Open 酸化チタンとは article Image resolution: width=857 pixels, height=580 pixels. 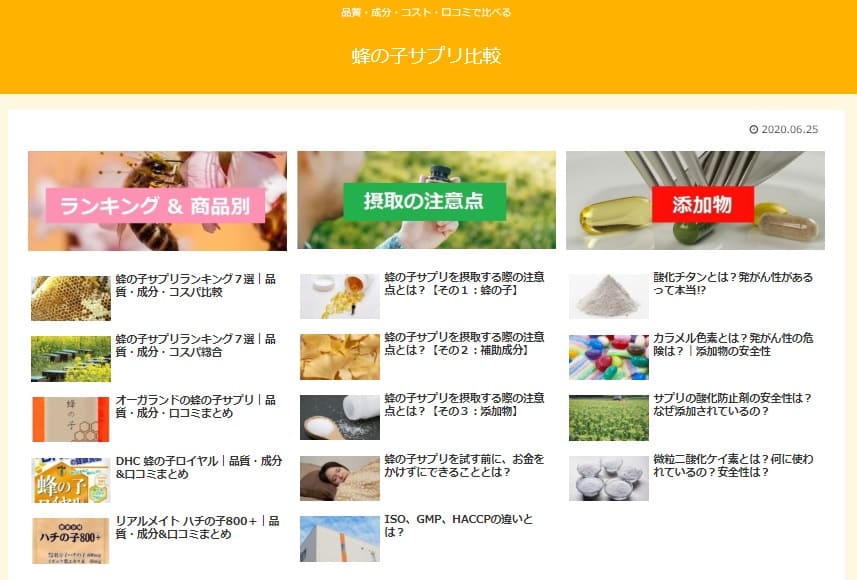tap(732, 283)
